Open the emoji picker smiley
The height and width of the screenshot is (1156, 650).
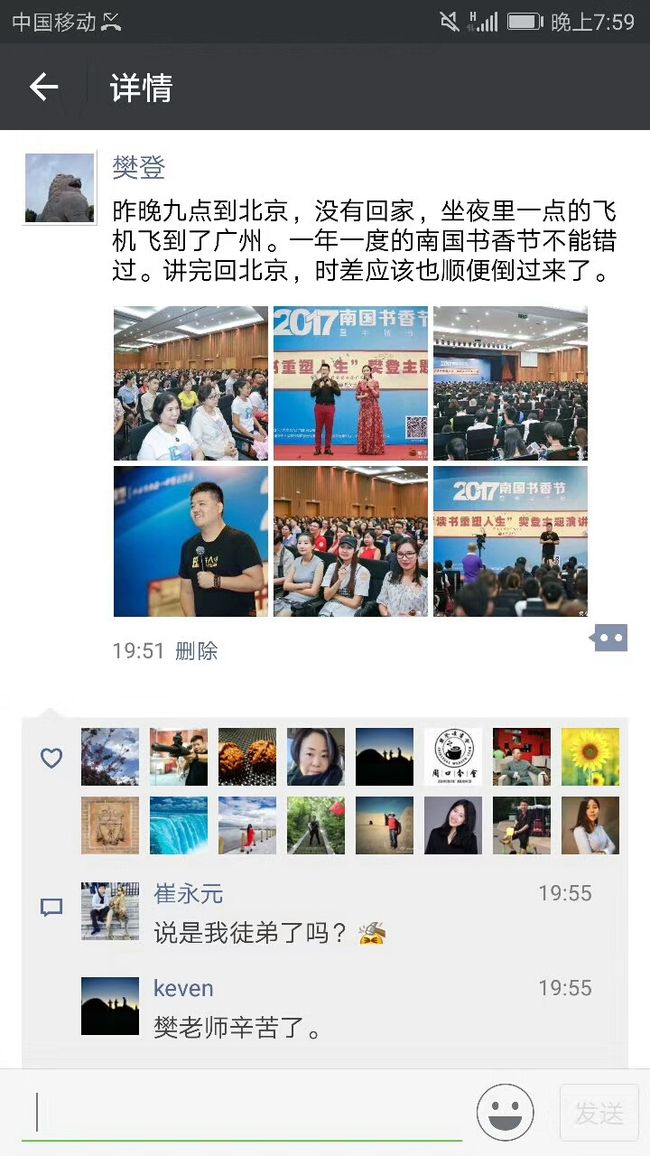click(506, 1113)
